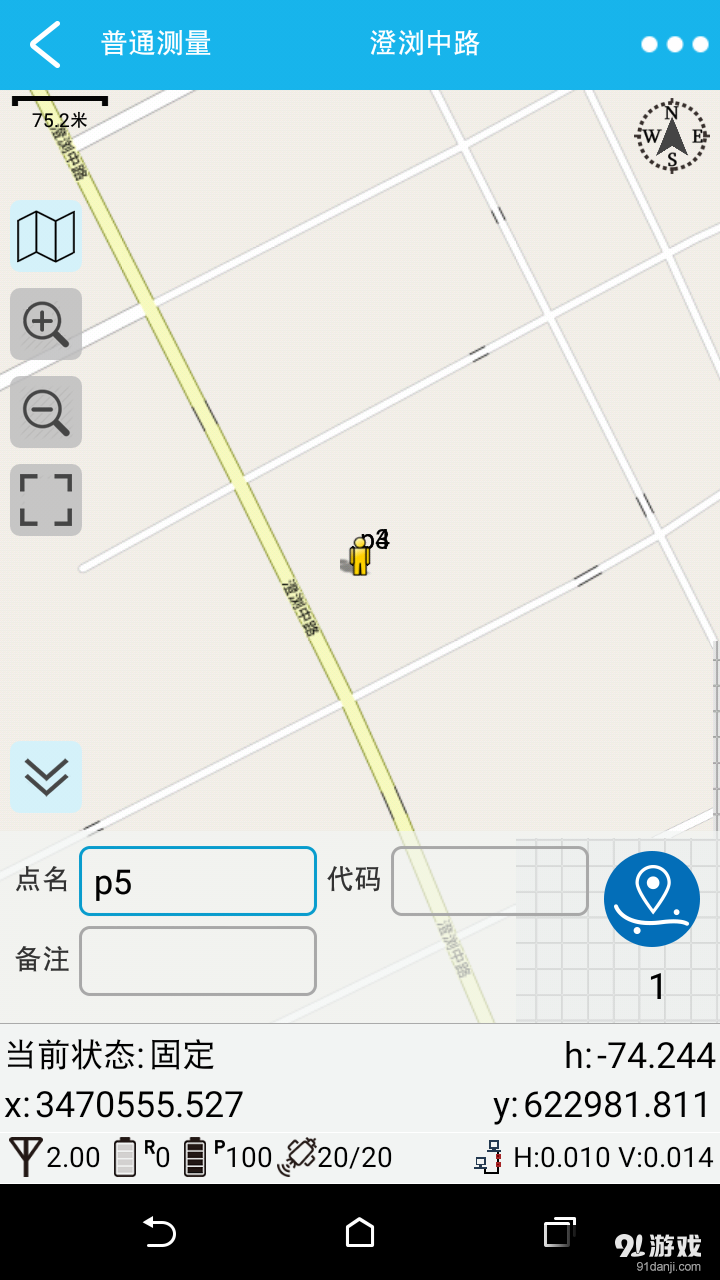Open the top-right three-dot menu
This screenshot has height=1280, width=720.
[x=676, y=44]
